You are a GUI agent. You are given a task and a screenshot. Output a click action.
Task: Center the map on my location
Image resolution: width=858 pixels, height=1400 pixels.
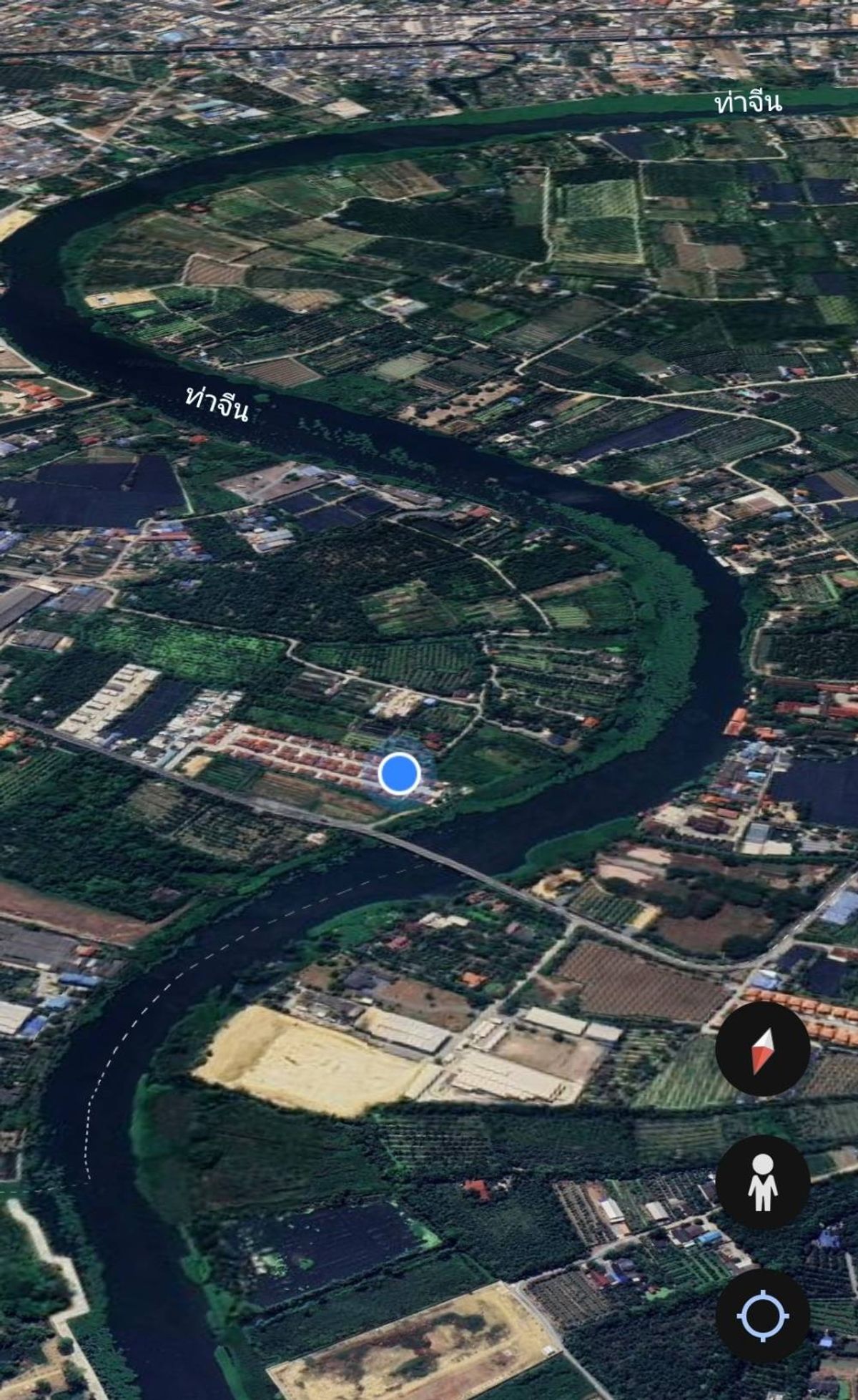762,1316
